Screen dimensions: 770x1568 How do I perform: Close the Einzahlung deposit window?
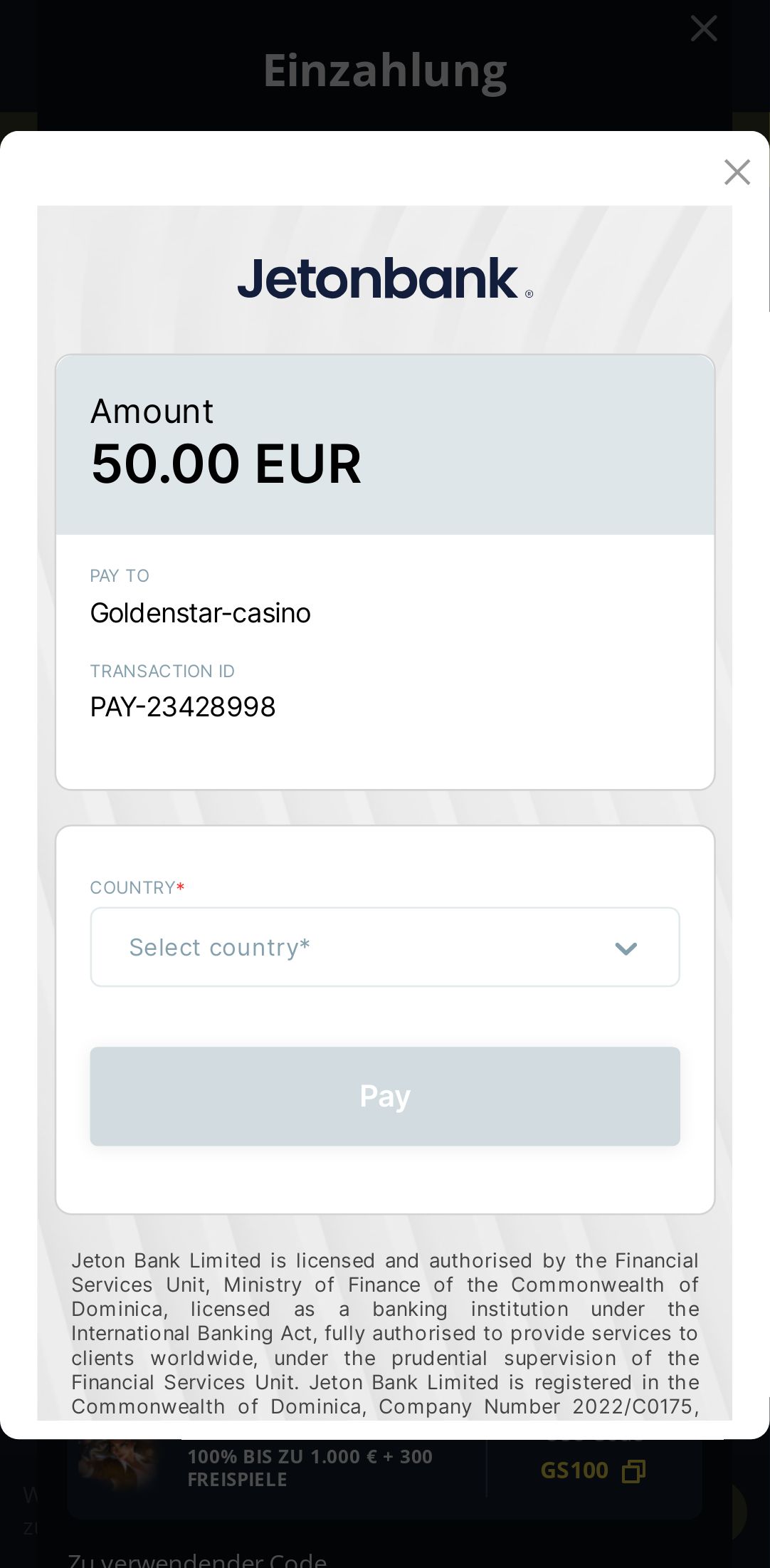click(x=703, y=28)
